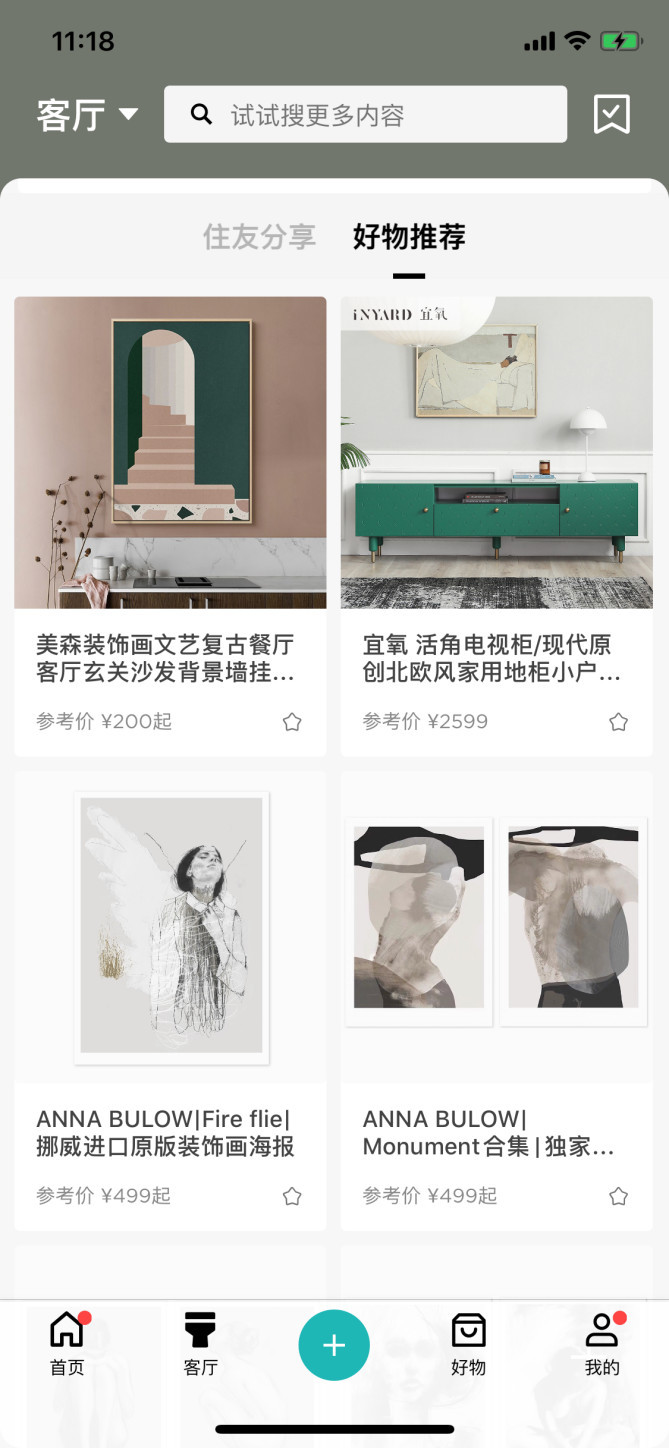The height and width of the screenshot is (1448, 669).
Task: Expand the 客厅 room dropdown
Action: [87, 114]
